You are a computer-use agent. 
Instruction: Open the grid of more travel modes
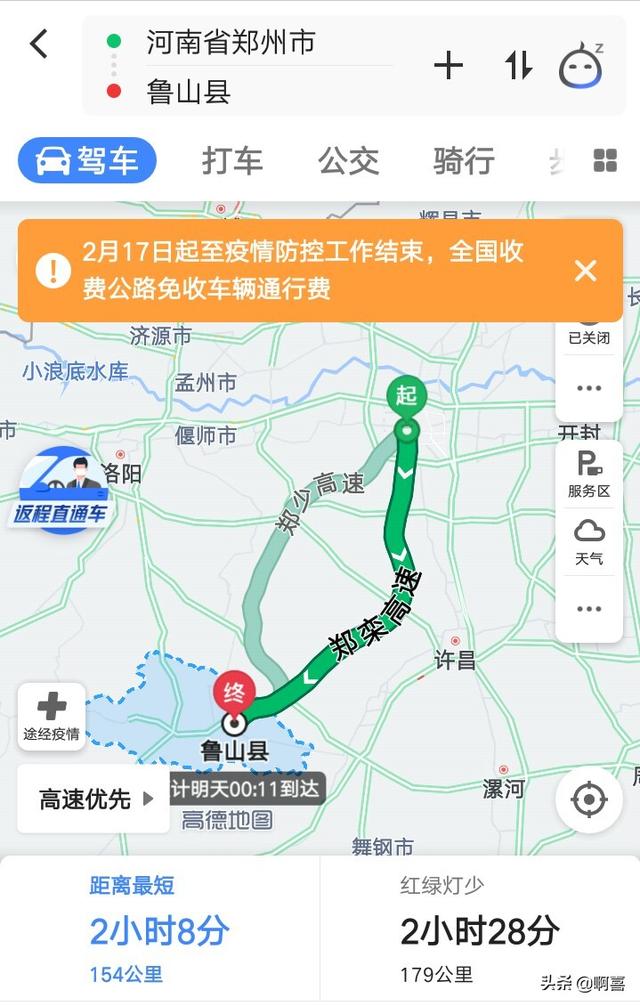pos(605,160)
